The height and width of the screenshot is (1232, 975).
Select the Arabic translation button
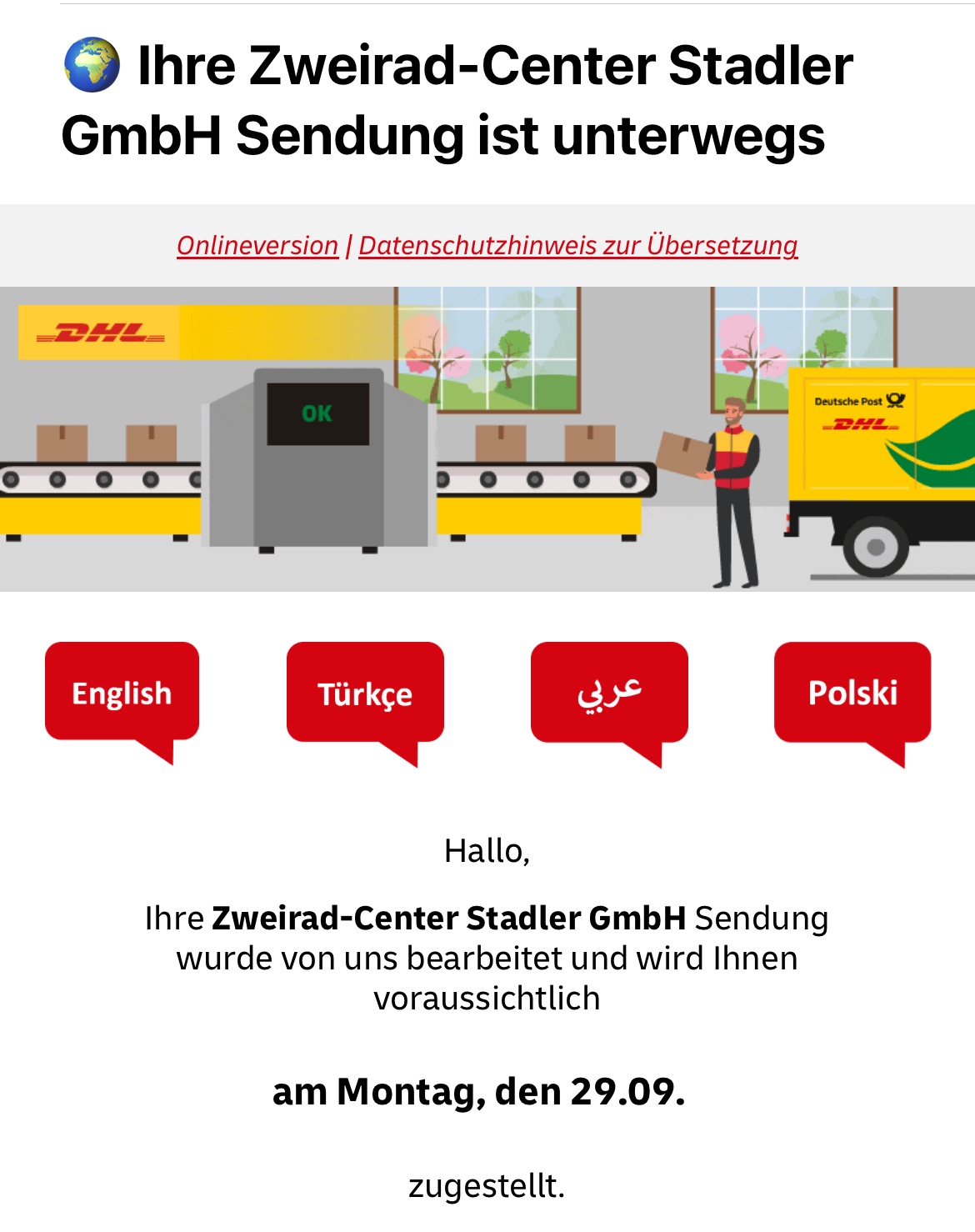(x=609, y=693)
